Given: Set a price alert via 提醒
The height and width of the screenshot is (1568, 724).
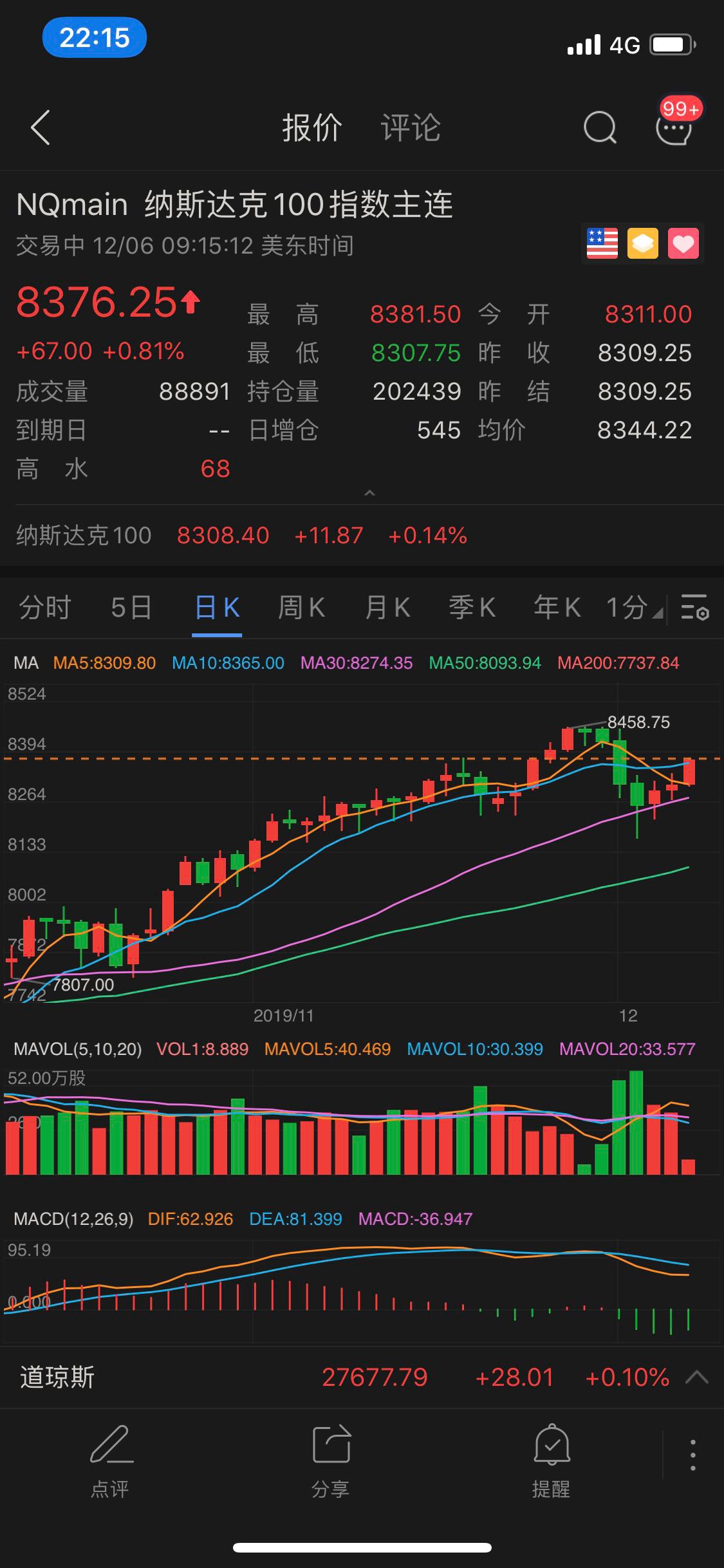Looking at the screenshot, I should (x=551, y=1461).
